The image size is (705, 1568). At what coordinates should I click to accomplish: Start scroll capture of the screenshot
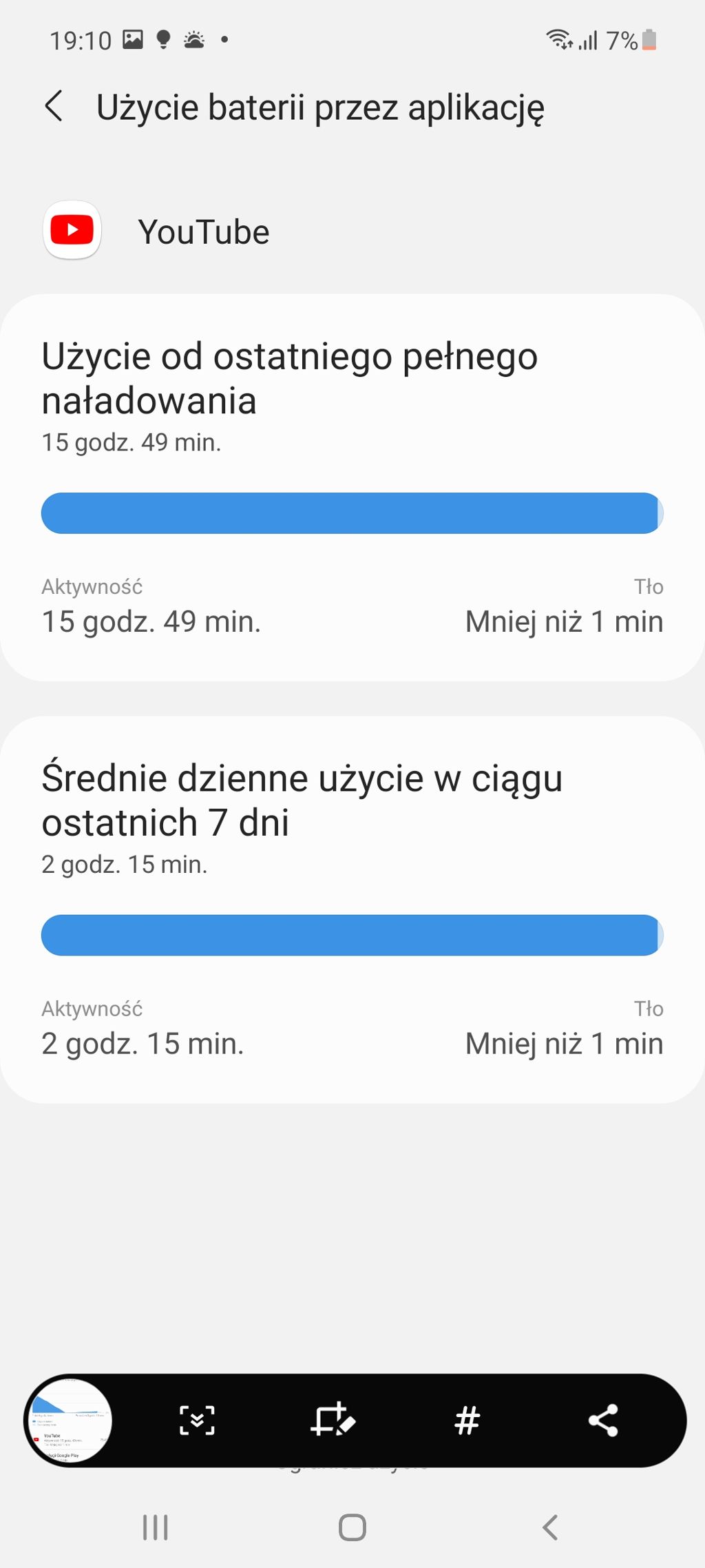click(197, 1421)
